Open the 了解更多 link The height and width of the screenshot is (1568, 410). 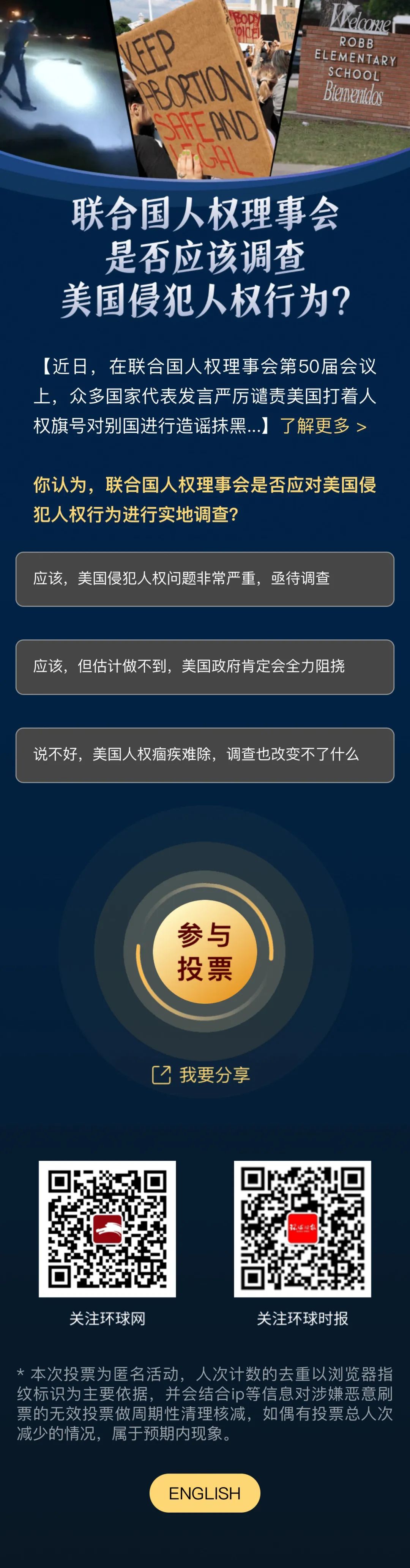[323, 426]
